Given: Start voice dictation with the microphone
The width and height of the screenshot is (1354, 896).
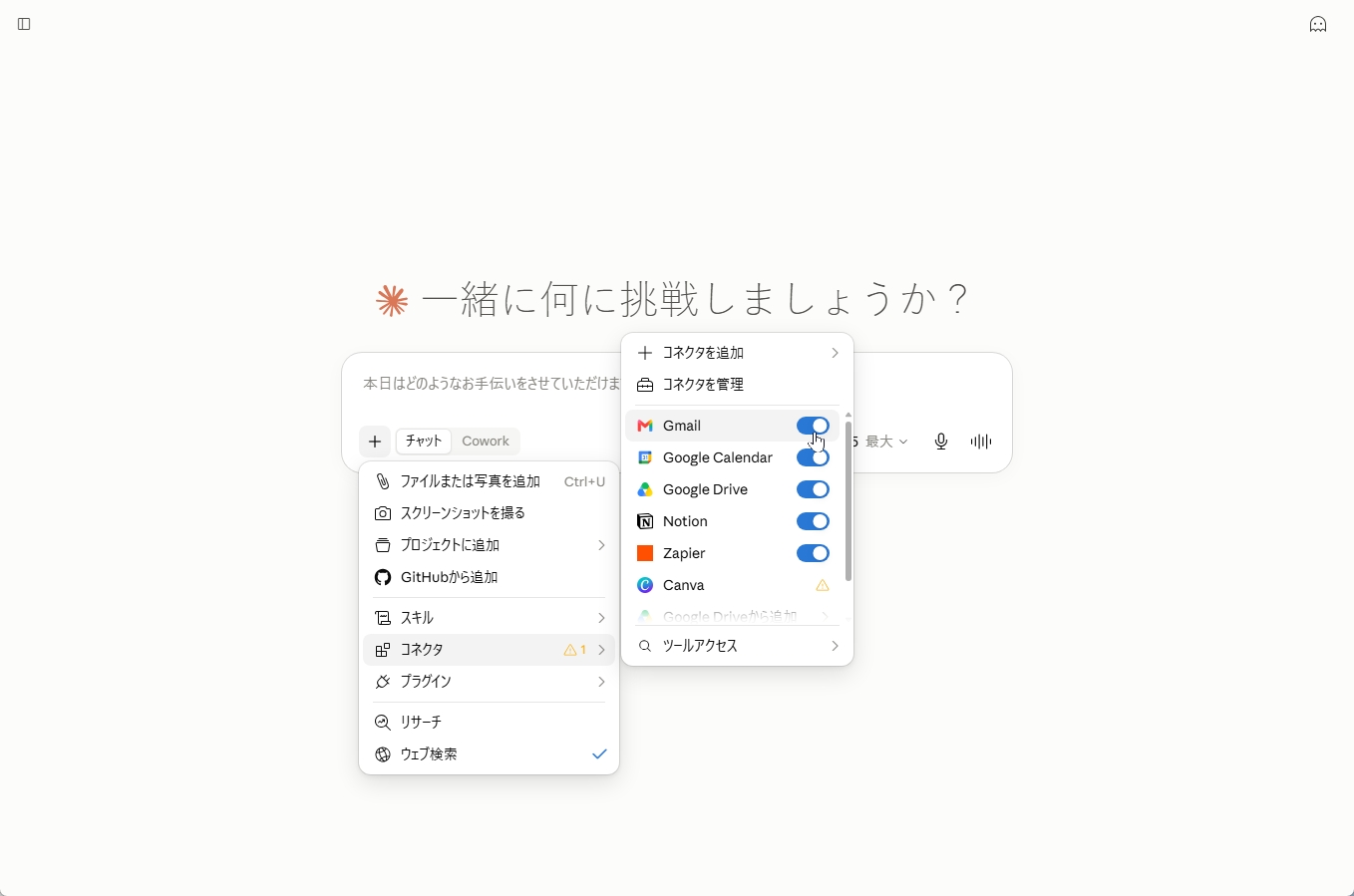Looking at the screenshot, I should coord(940,442).
